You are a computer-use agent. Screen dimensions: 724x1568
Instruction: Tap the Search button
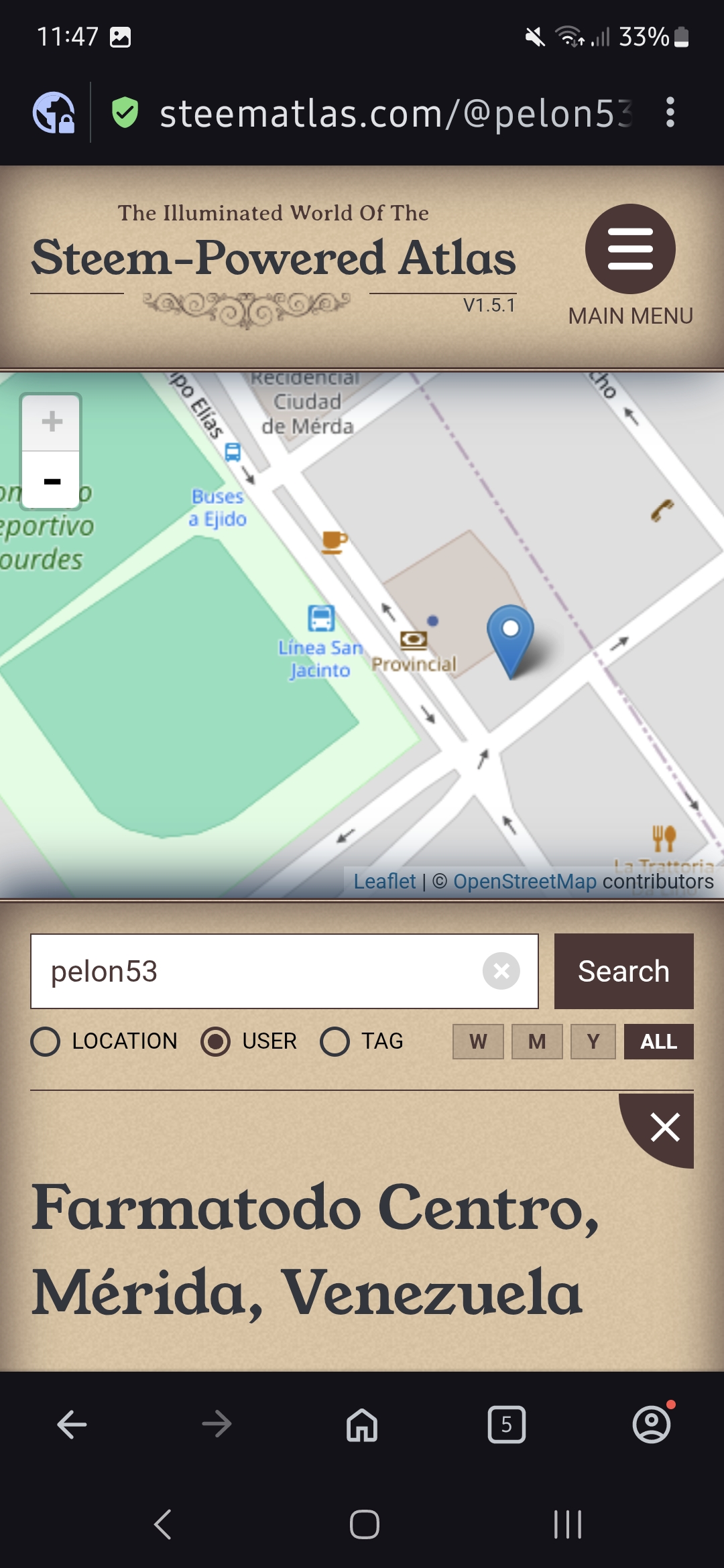click(x=623, y=971)
